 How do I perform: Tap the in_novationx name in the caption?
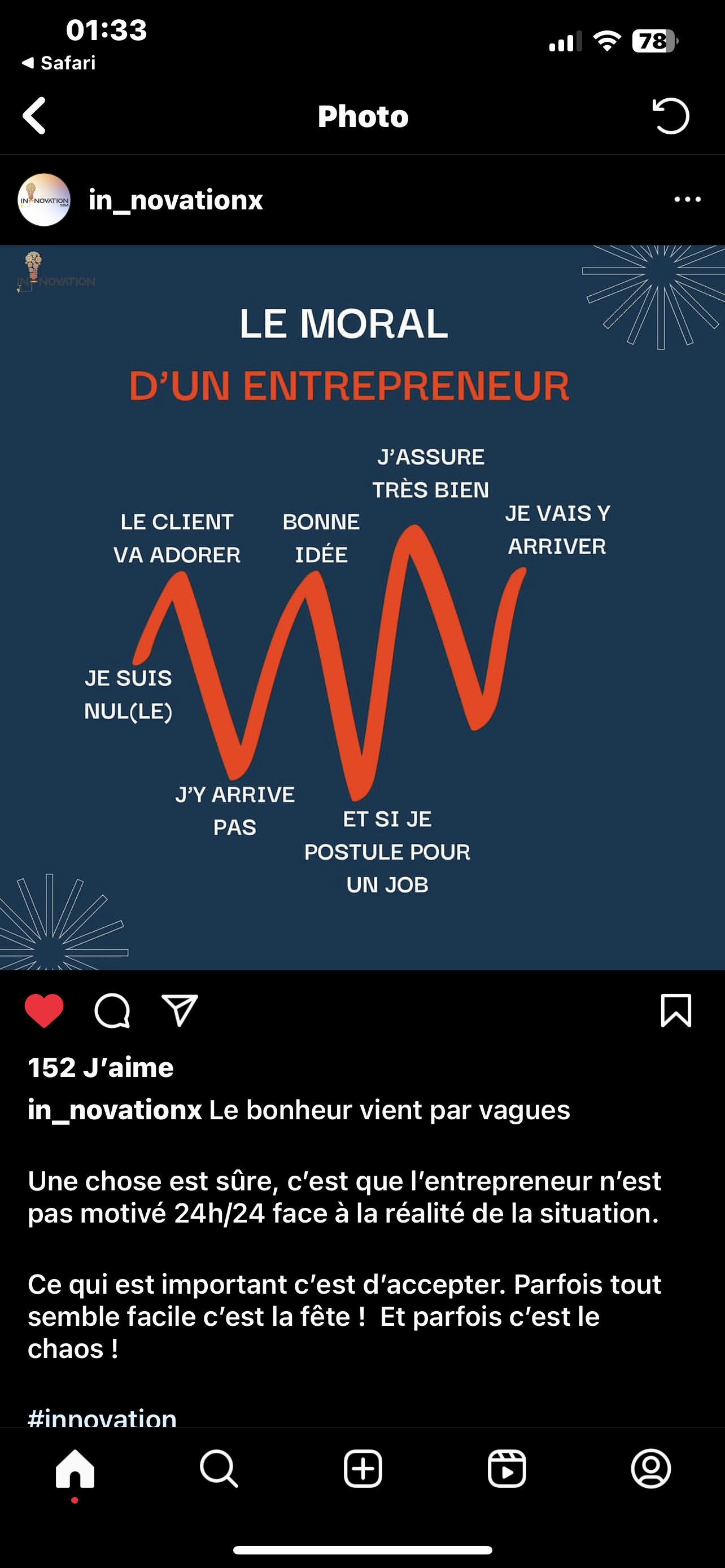pos(115,1110)
